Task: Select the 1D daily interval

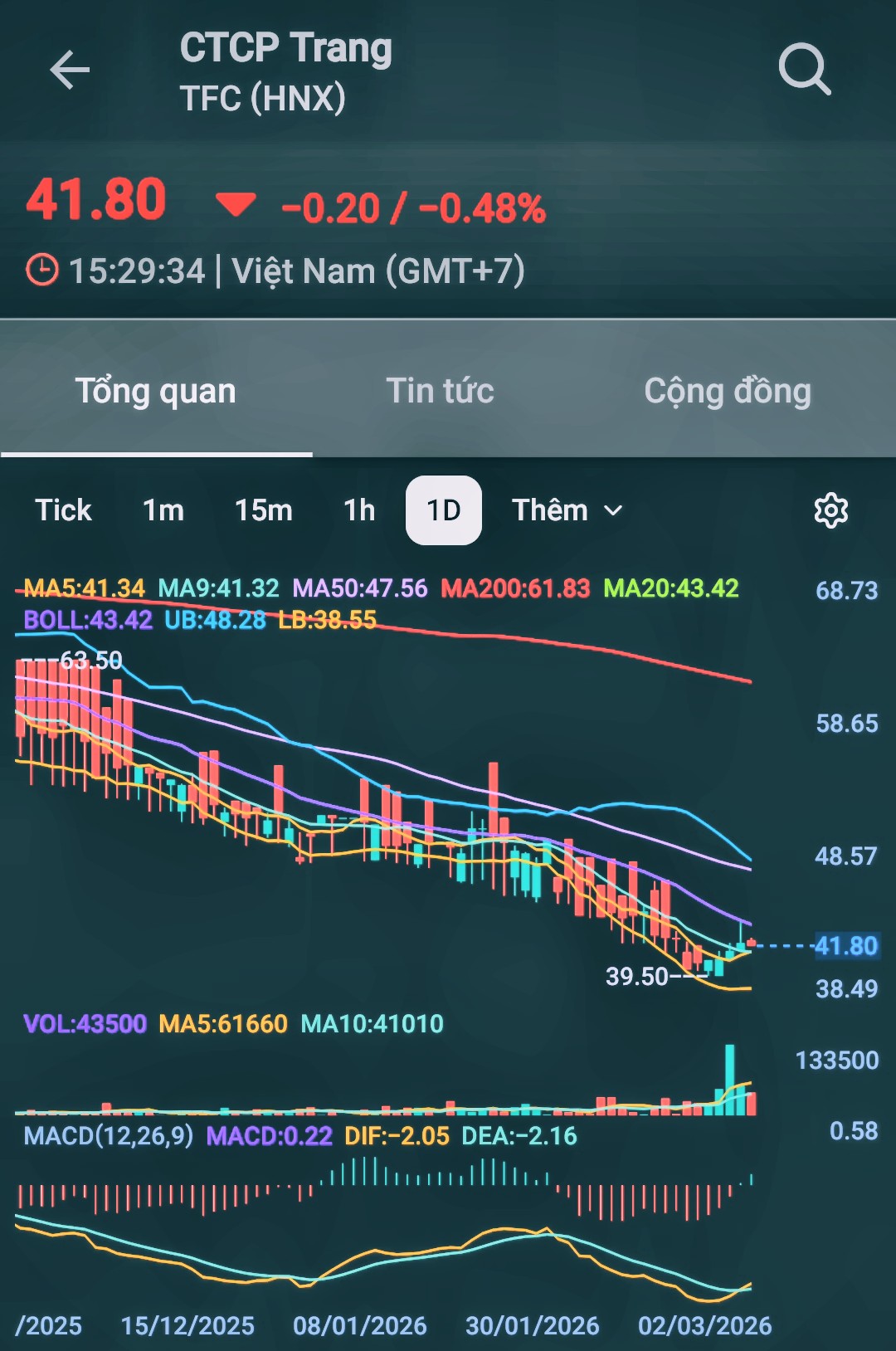Action: click(444, 510)
